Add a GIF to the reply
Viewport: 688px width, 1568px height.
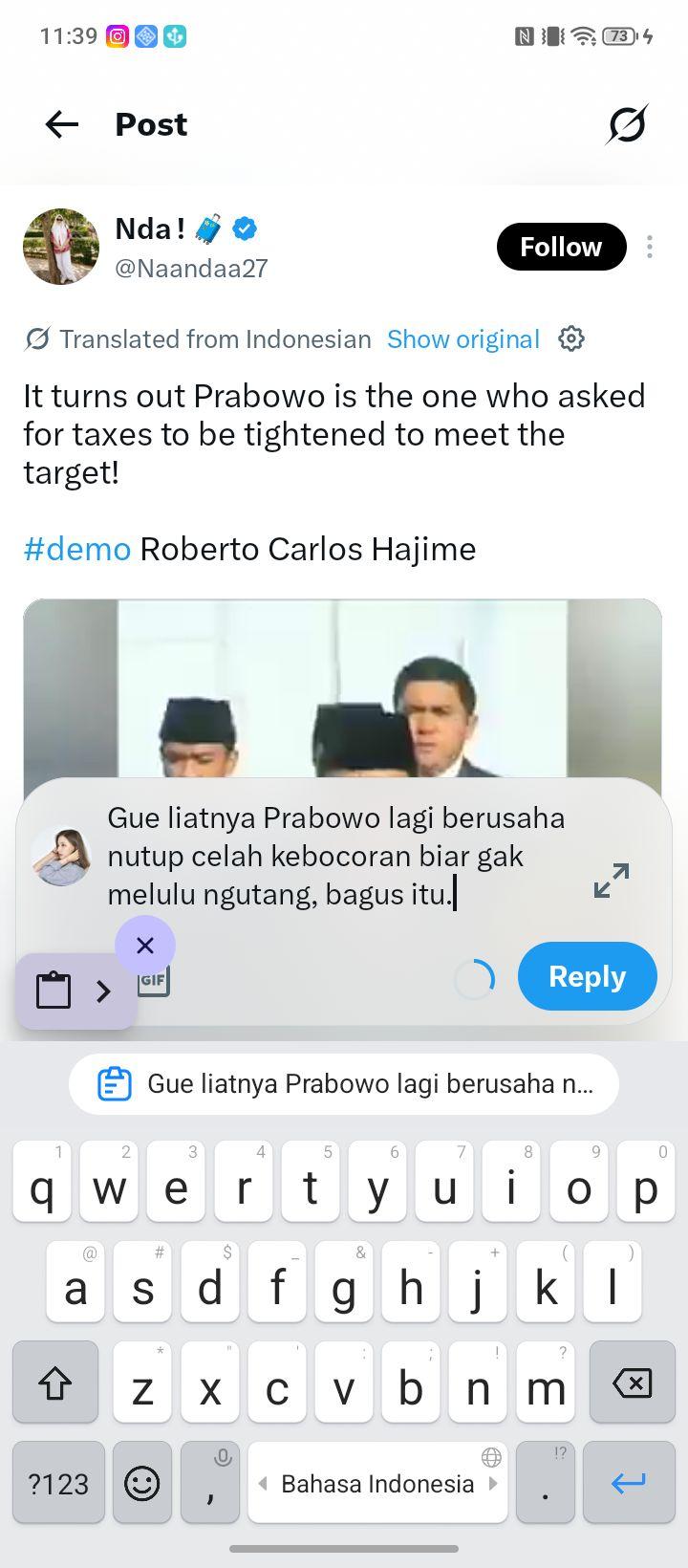(153, 981)
